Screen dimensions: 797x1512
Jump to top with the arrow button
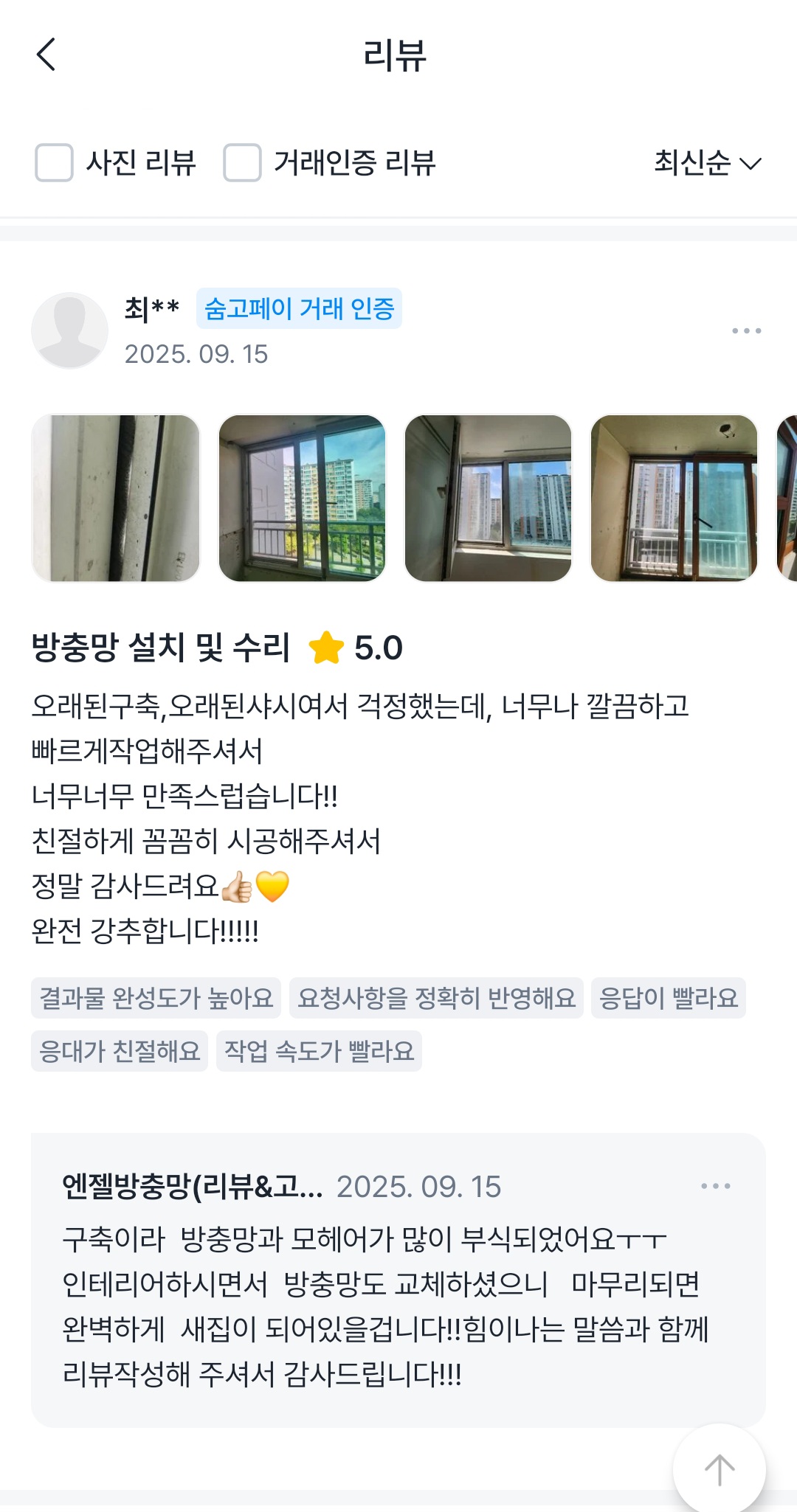pyautogui.click(x=719, y=1469)
